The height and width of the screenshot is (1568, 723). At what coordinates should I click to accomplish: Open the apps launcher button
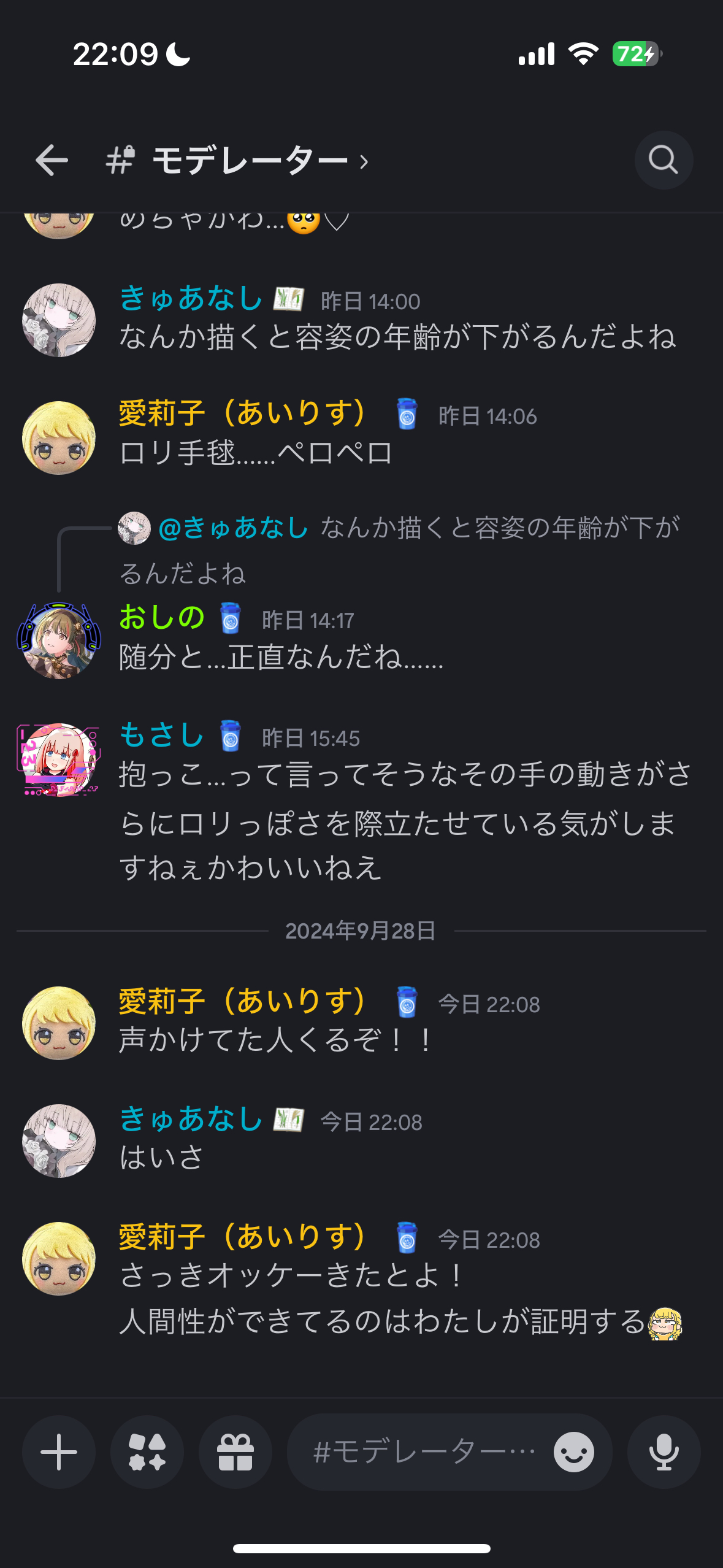(x=147, y=1452)
